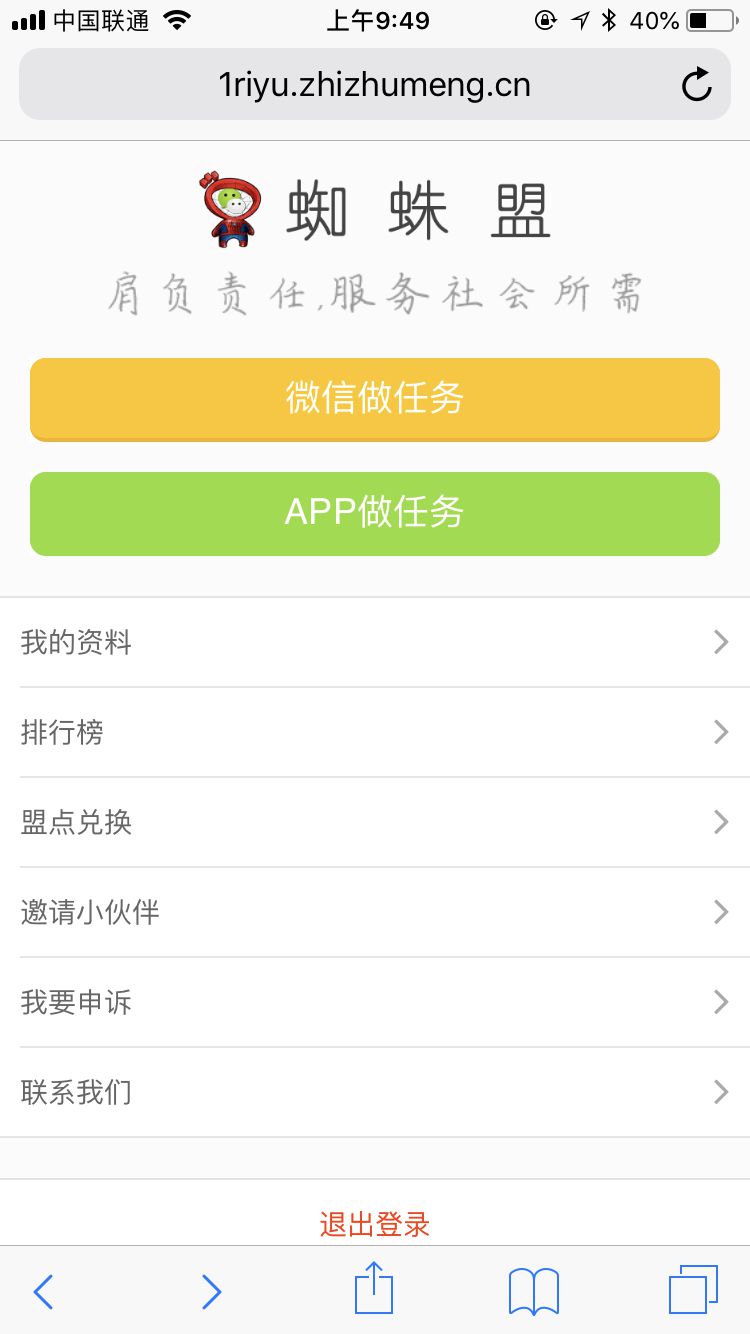Tap the green APP做任务 button

click(x=375, y=513)
